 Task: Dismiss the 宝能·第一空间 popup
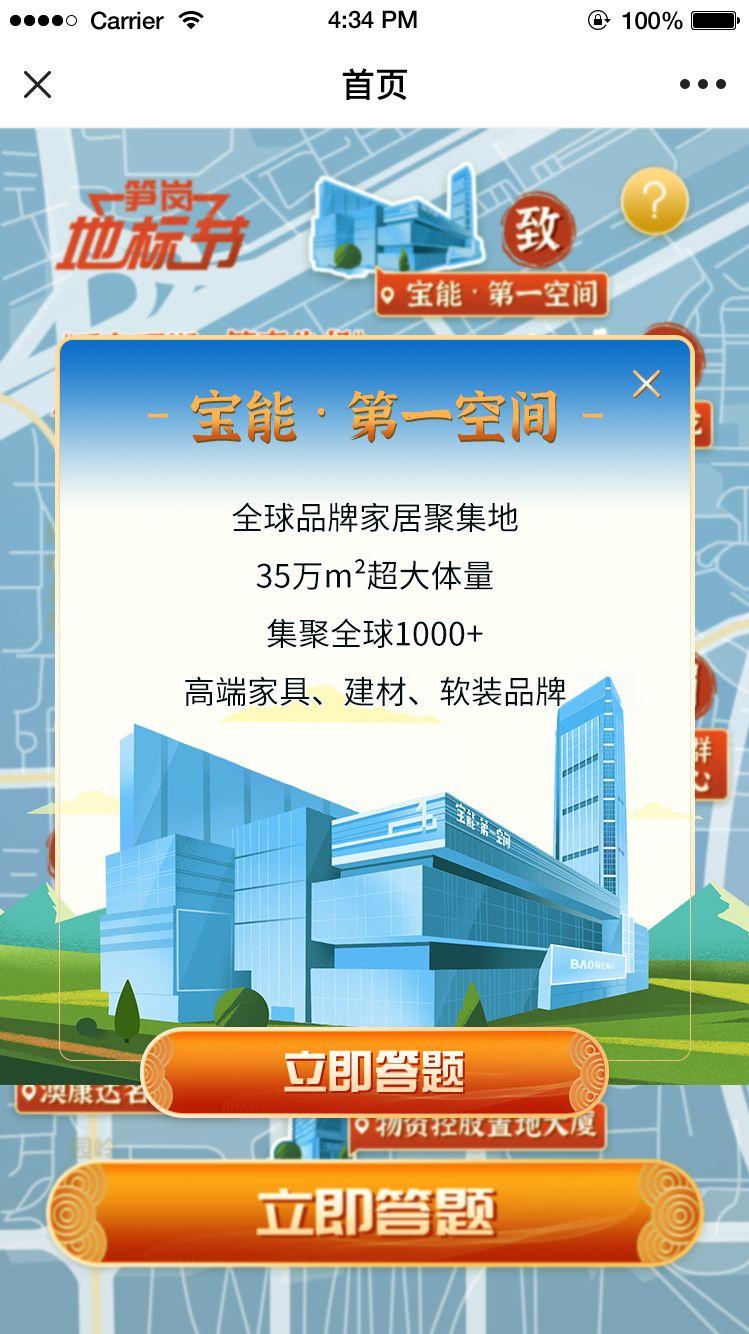(x=646, y=384)
